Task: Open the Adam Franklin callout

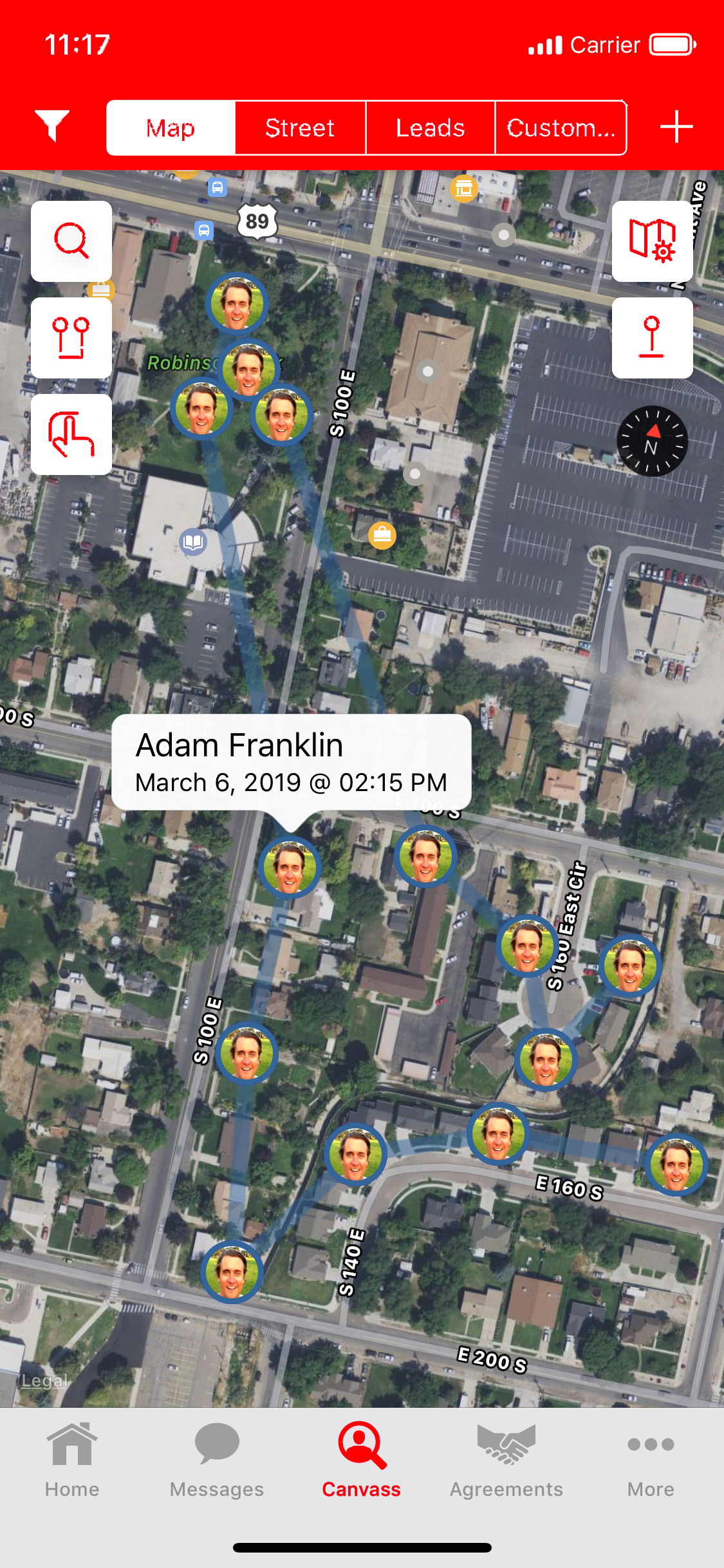Action: click(x=291, y=762)
